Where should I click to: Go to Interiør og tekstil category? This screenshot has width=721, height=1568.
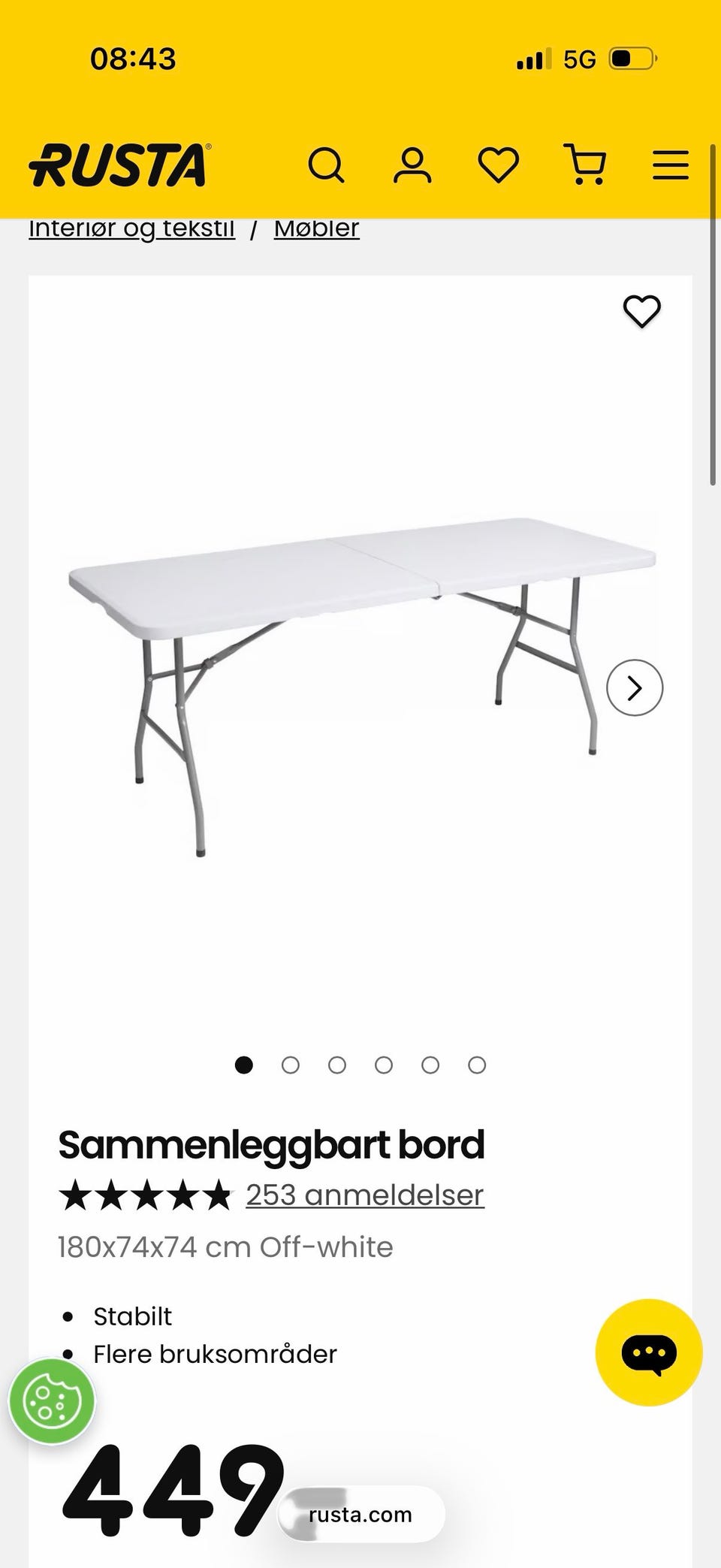pos(131,228)
